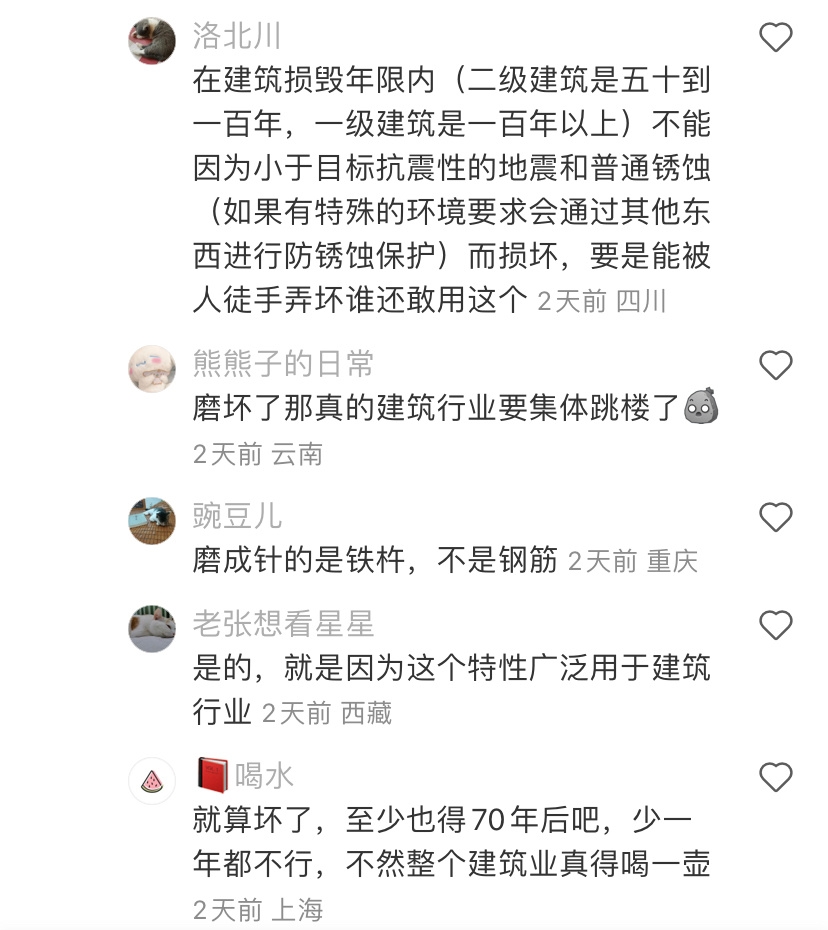Like 喝水's comment
Viewport: 828px width, 930px height.
tap(776, 777)
